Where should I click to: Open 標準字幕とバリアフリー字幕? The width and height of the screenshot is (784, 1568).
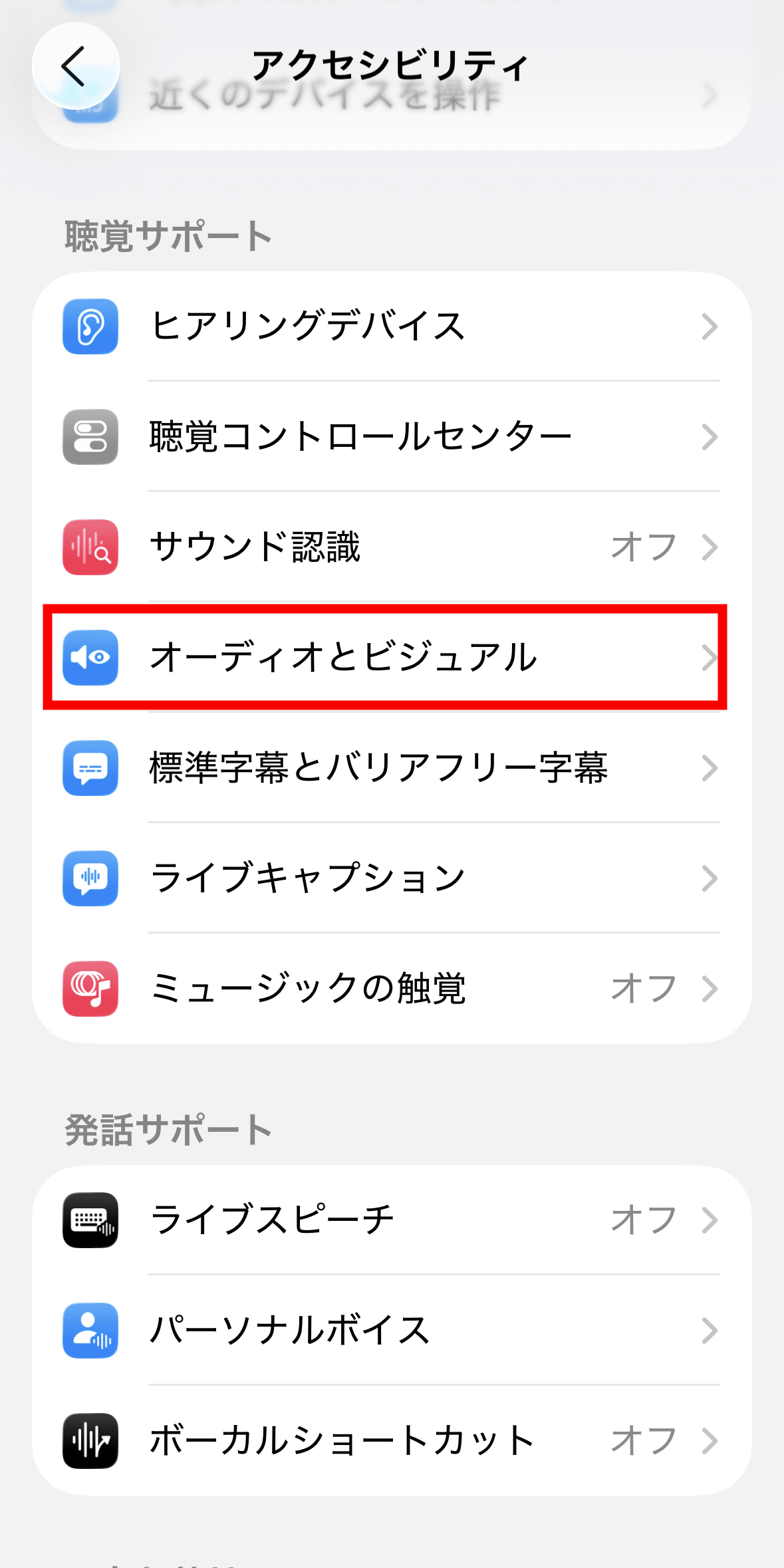tap(391, 768)
